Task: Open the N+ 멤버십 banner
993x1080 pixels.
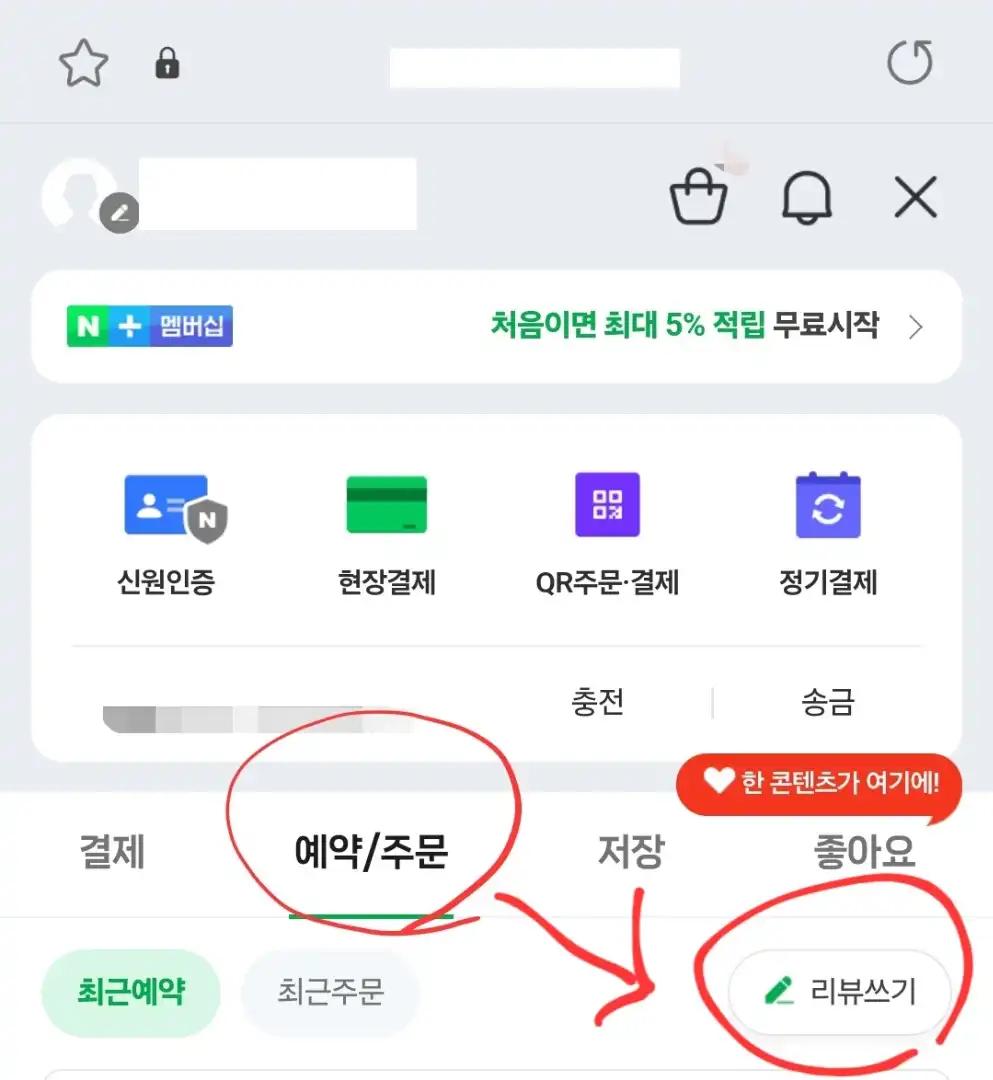Action: (496, 326)
